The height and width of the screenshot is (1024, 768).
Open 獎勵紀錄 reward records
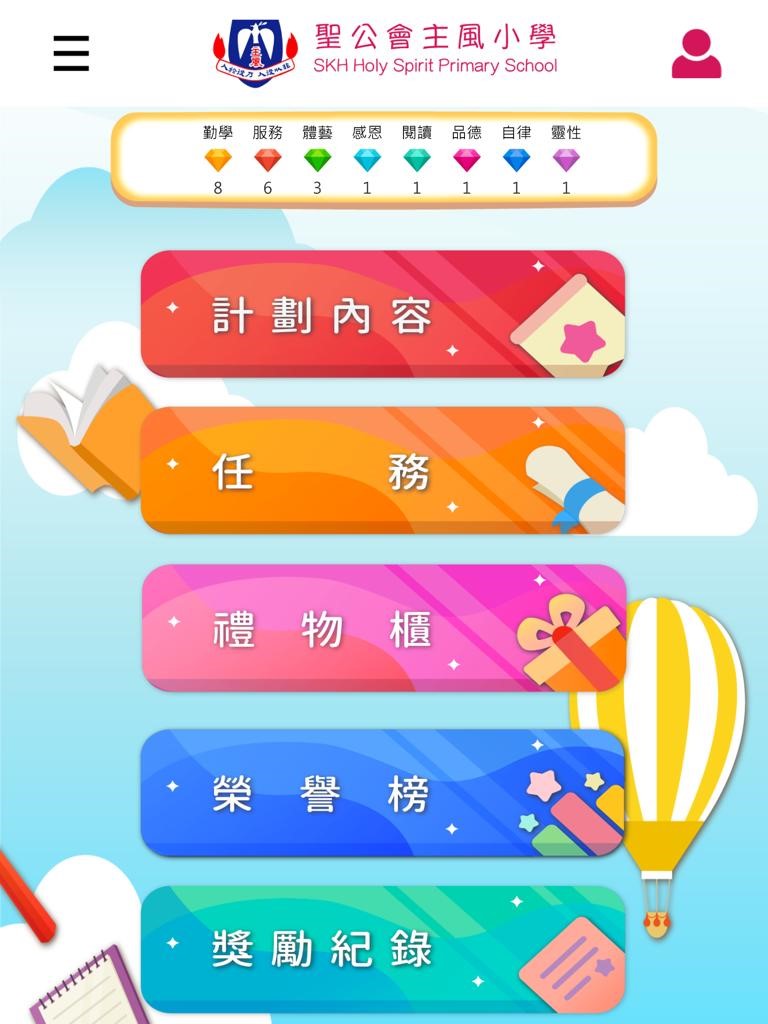point(382,948)
